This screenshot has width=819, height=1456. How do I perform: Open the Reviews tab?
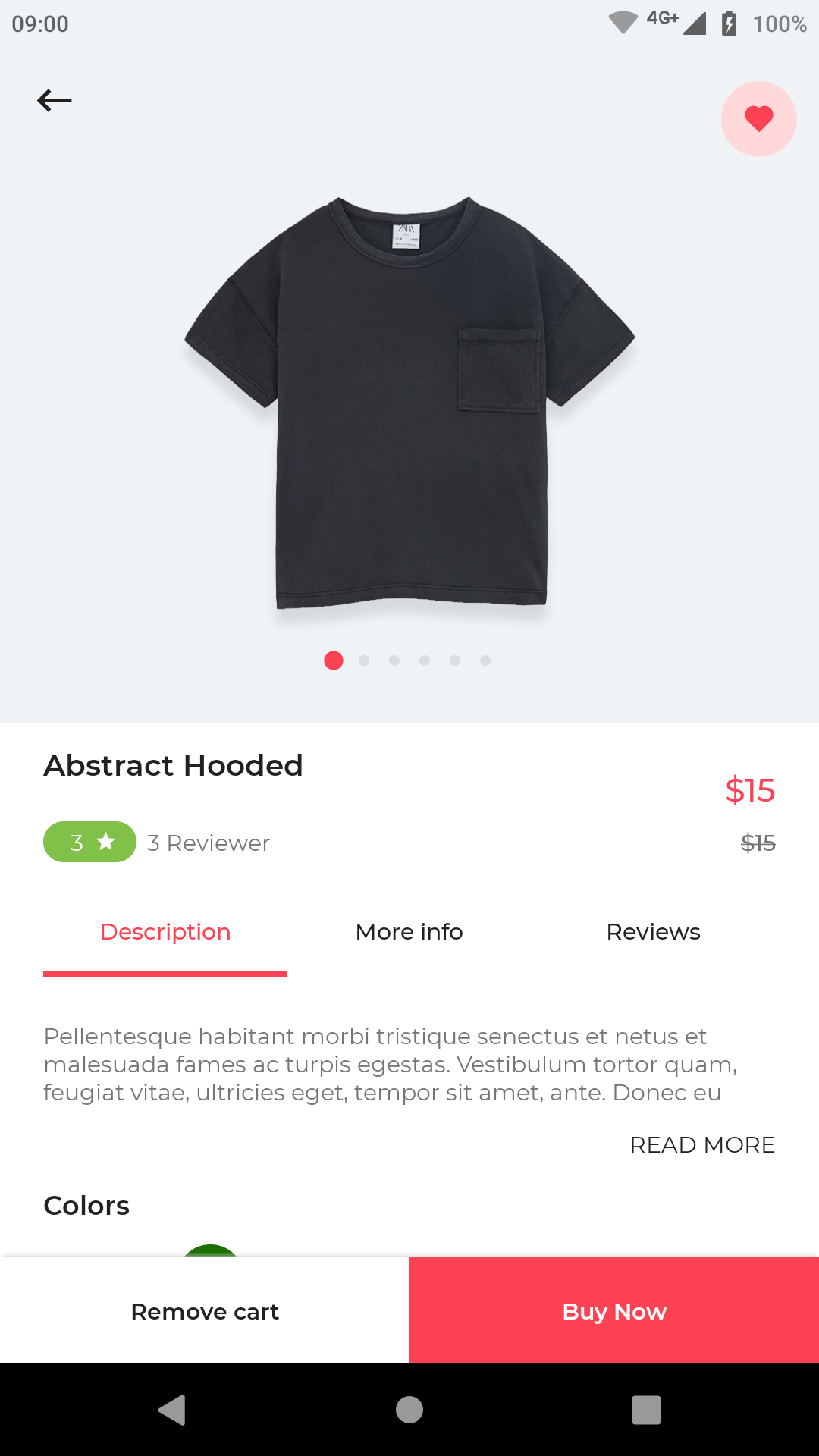653,932
